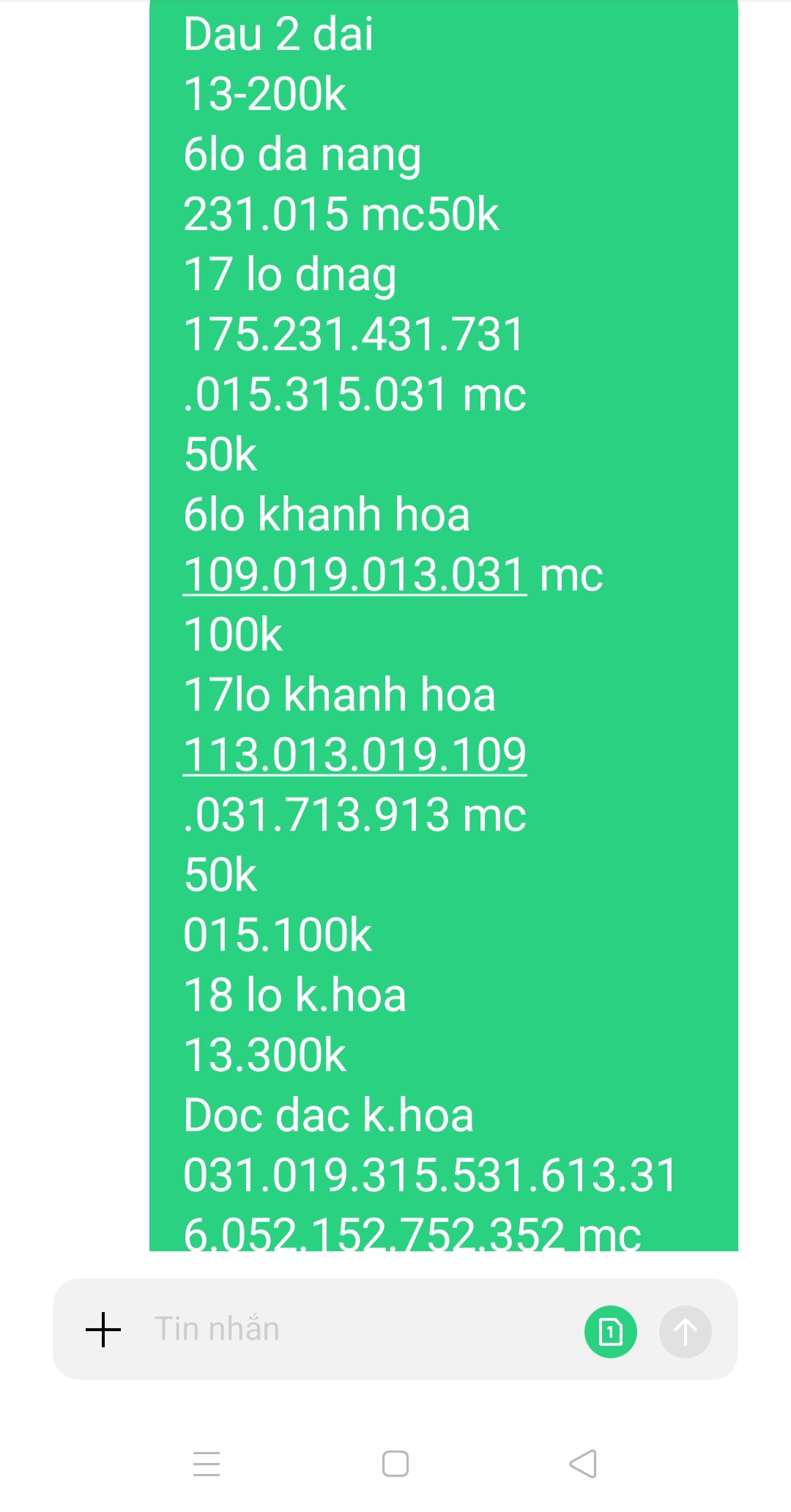Open the underlined number 113.013.019.109

point(354,755)
